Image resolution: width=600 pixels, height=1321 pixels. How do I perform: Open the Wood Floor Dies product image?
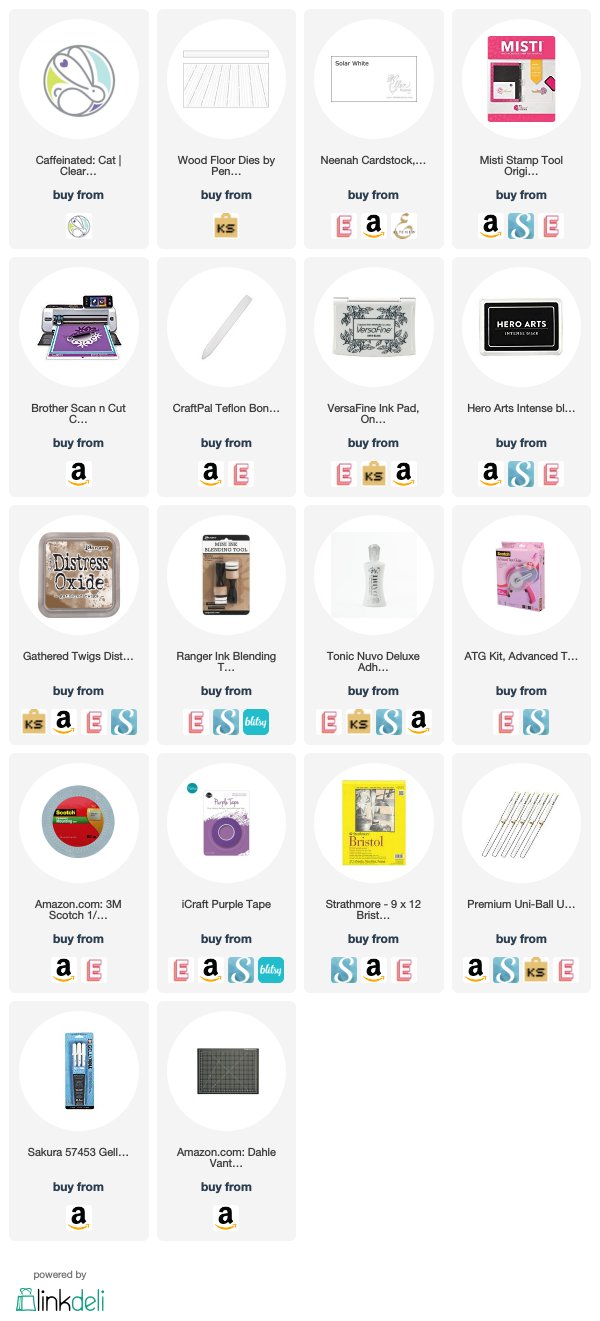[x=226, y=79]
